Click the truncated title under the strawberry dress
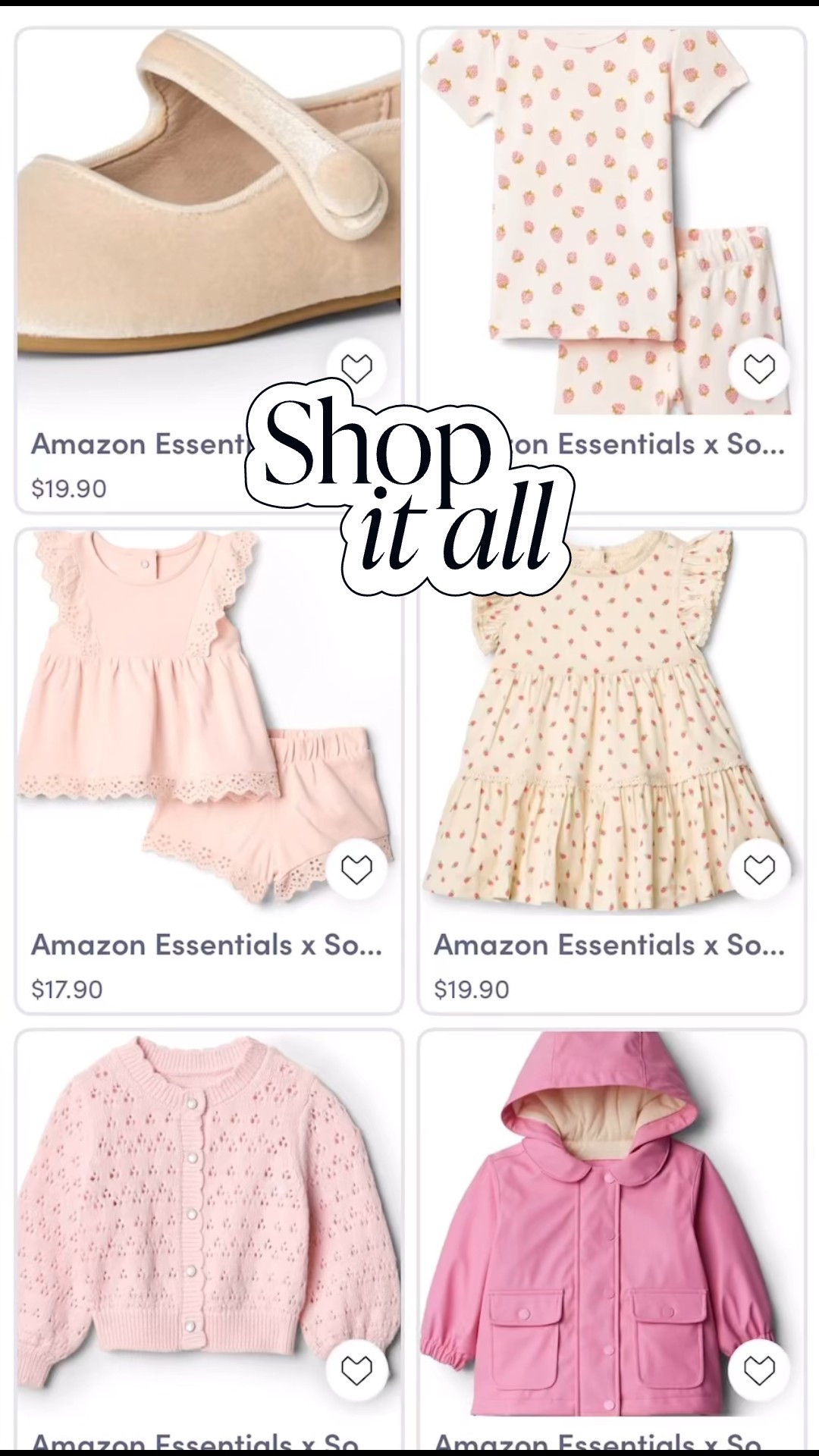Image resolution: width=819 pixels, height=1456 pixels. click(x=611, y=945)
